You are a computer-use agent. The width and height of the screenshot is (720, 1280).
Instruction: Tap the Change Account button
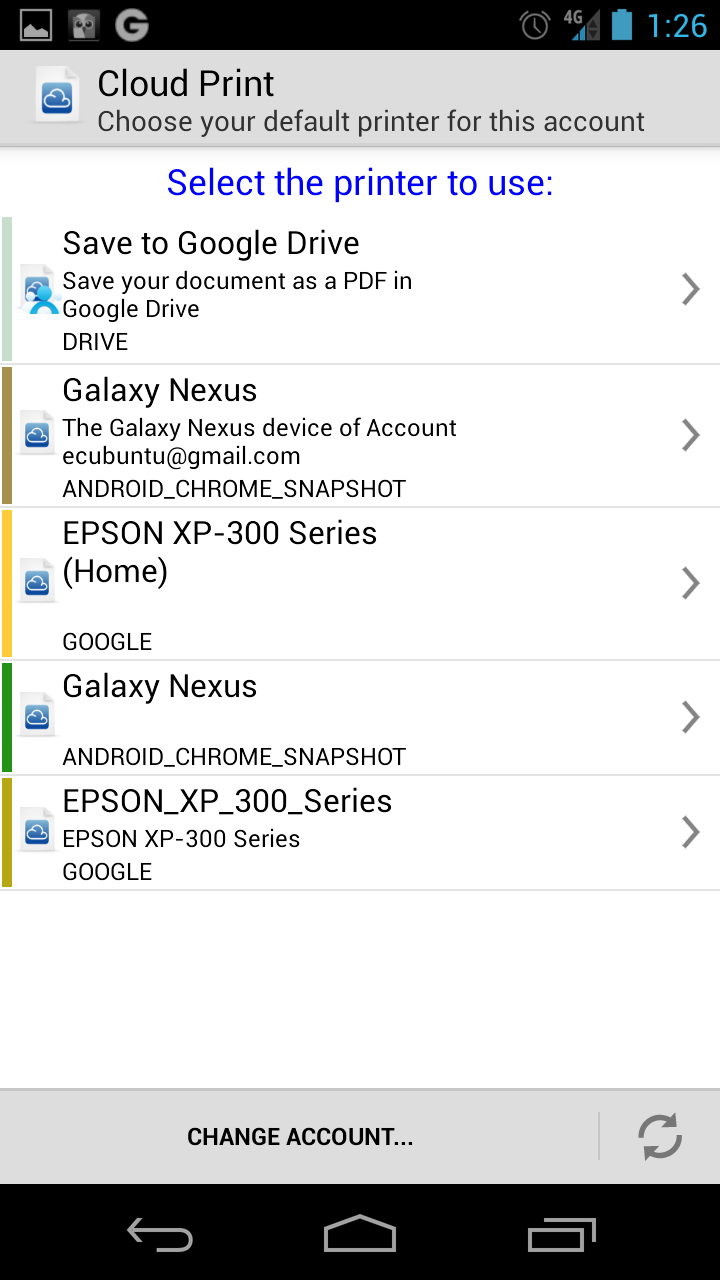tap(300, 1137)
